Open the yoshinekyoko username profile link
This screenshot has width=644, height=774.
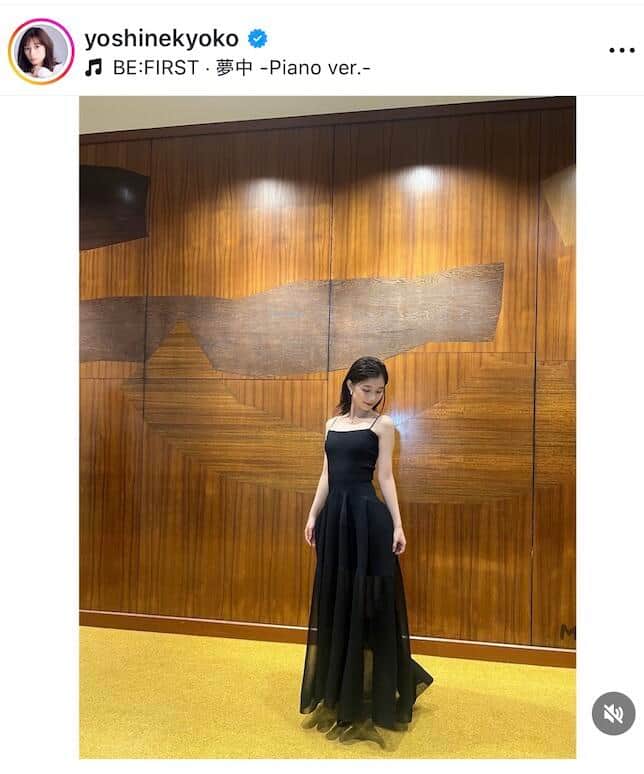tap(161, 38)
